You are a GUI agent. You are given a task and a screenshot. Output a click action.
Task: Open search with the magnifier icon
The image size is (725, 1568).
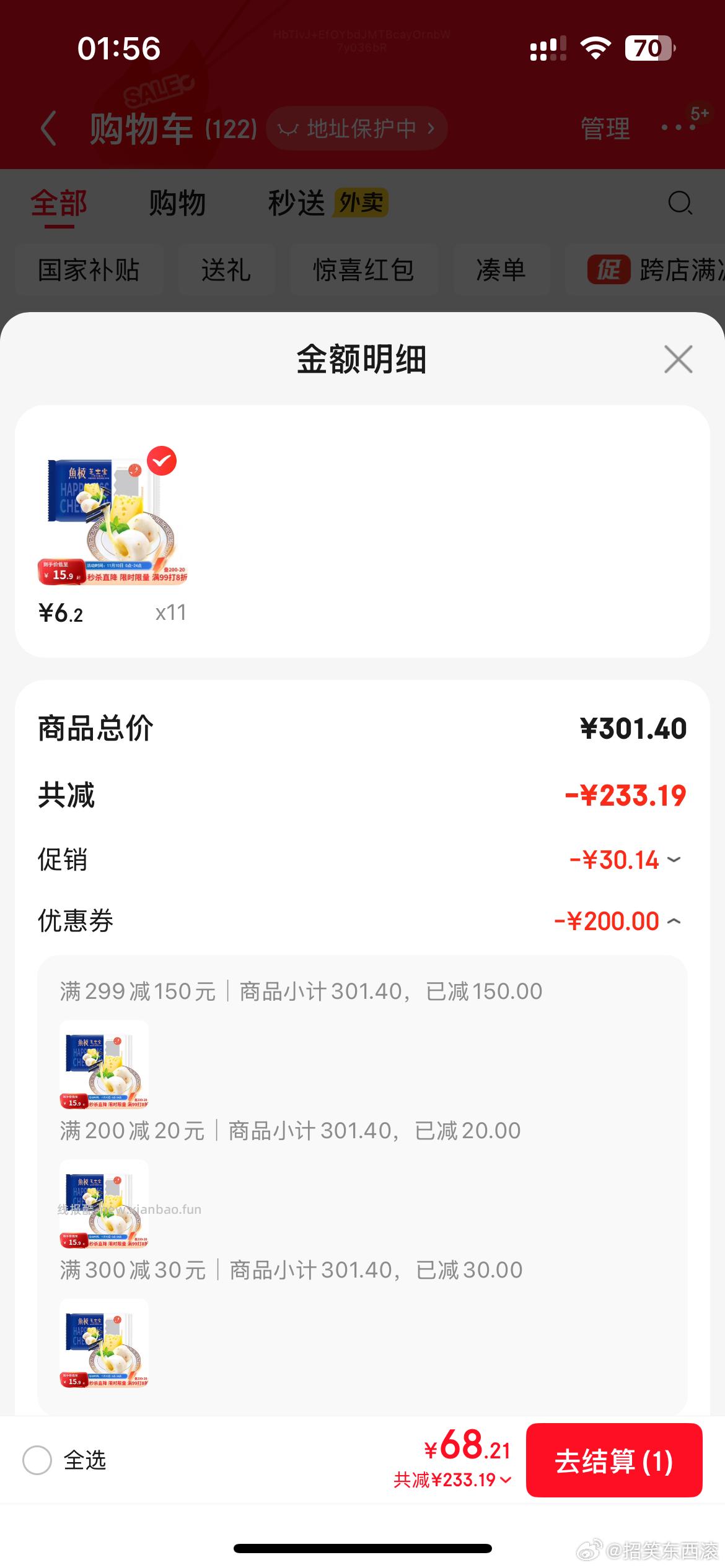(x=679, y=203)
